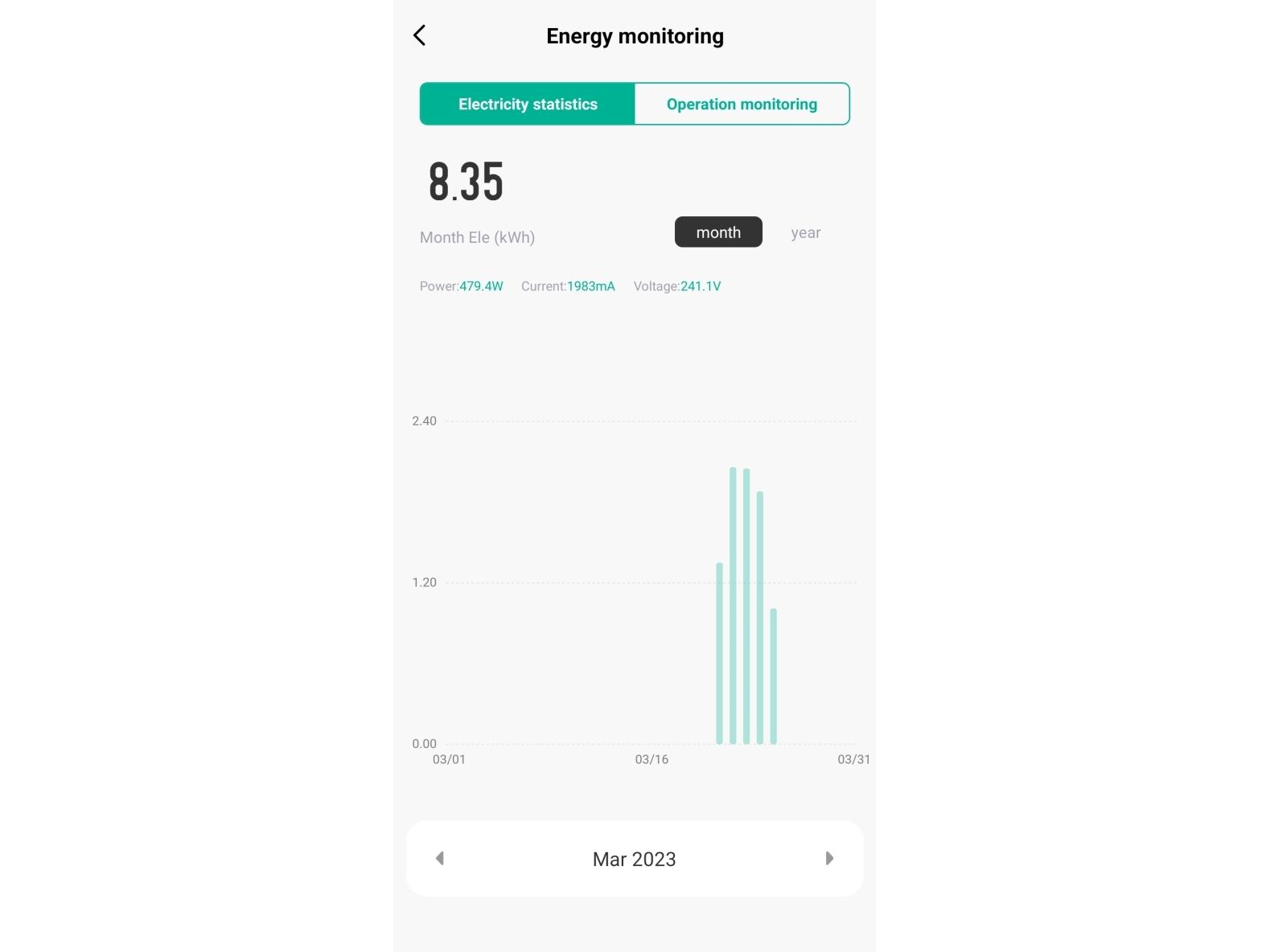Switch to the Operation monitoring tab
The image size is (1270, 952).
click(x=742, y=104)
